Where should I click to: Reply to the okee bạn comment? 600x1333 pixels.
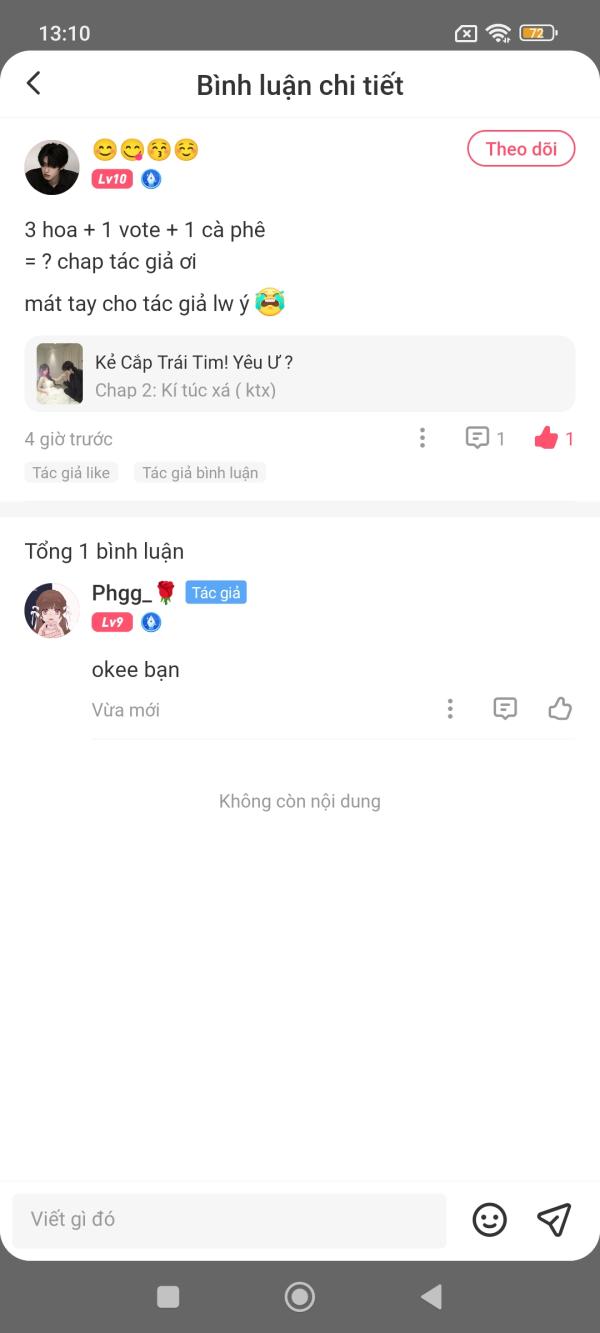click(505, 709)
